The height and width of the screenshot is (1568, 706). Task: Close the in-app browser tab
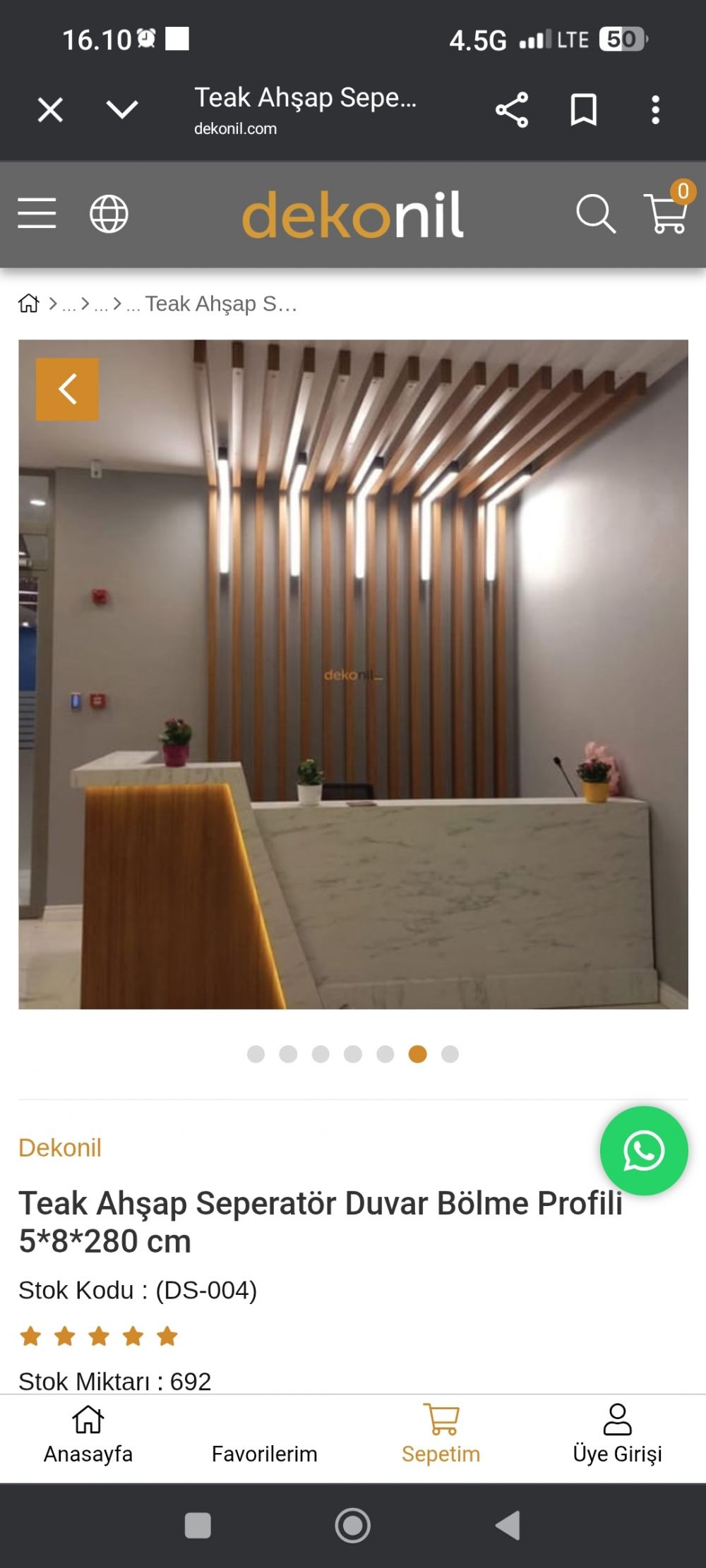click(x=50, y=110)
